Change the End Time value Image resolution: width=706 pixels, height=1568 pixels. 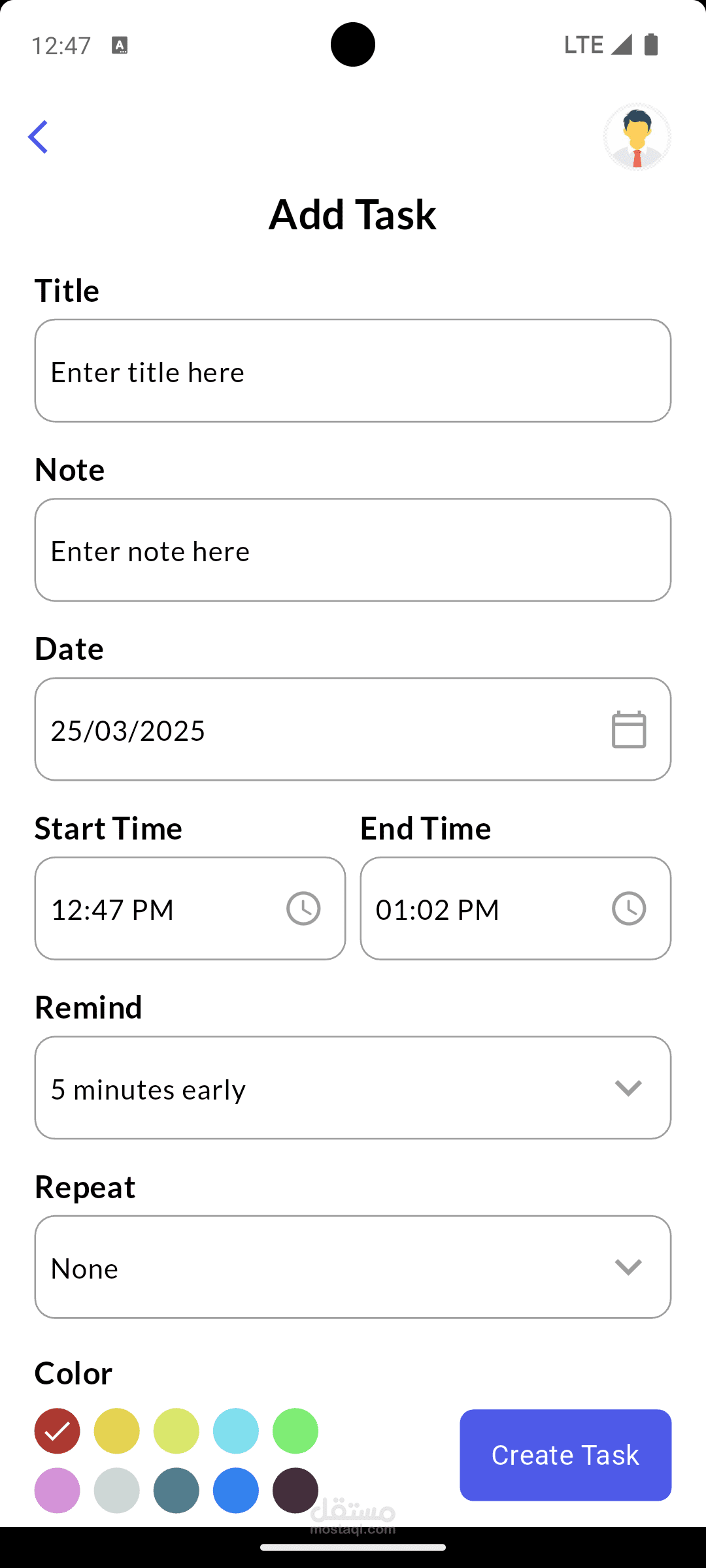click(515, 909)
